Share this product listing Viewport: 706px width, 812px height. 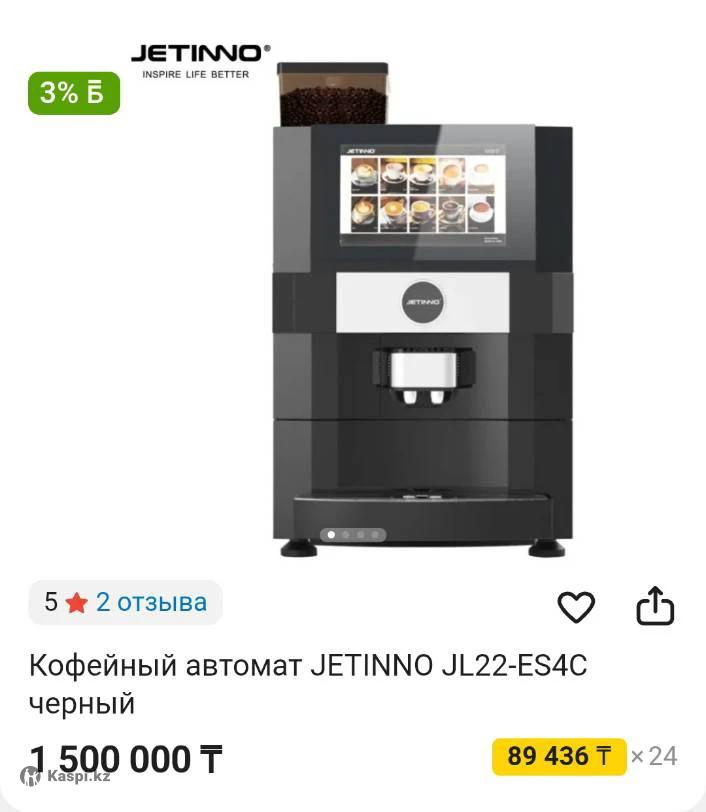coord(656,606)
